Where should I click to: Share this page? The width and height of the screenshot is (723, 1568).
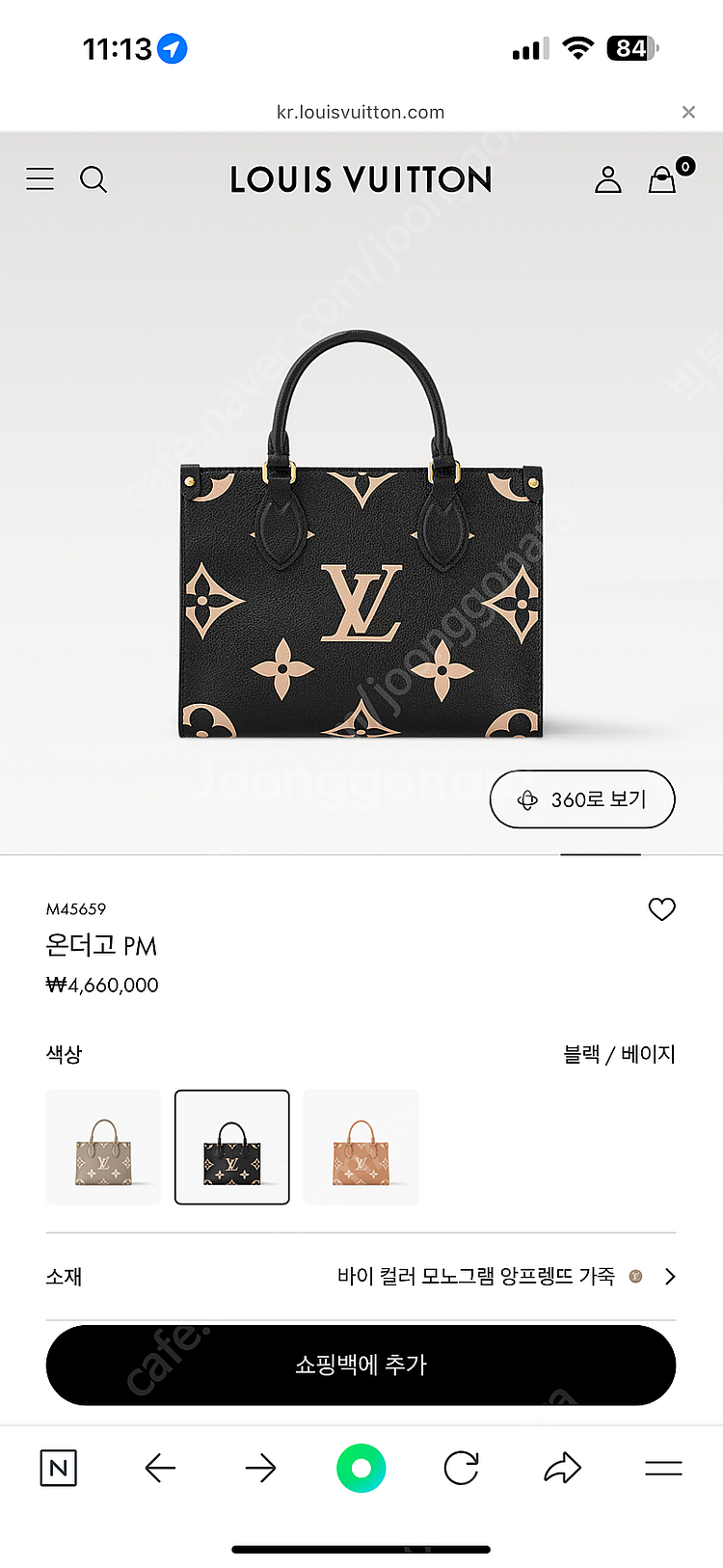click(562, 1468)
